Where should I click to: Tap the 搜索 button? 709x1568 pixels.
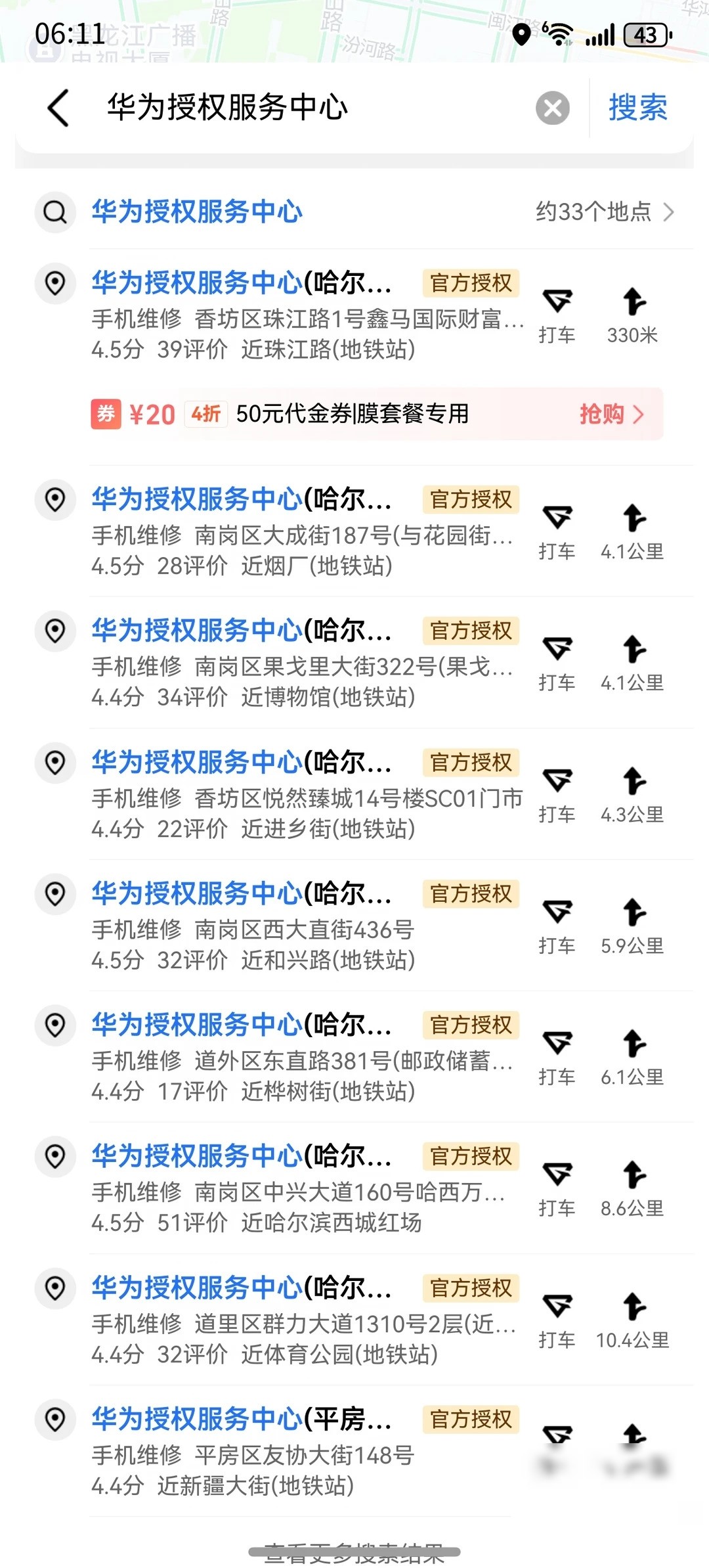click(637, 108)
